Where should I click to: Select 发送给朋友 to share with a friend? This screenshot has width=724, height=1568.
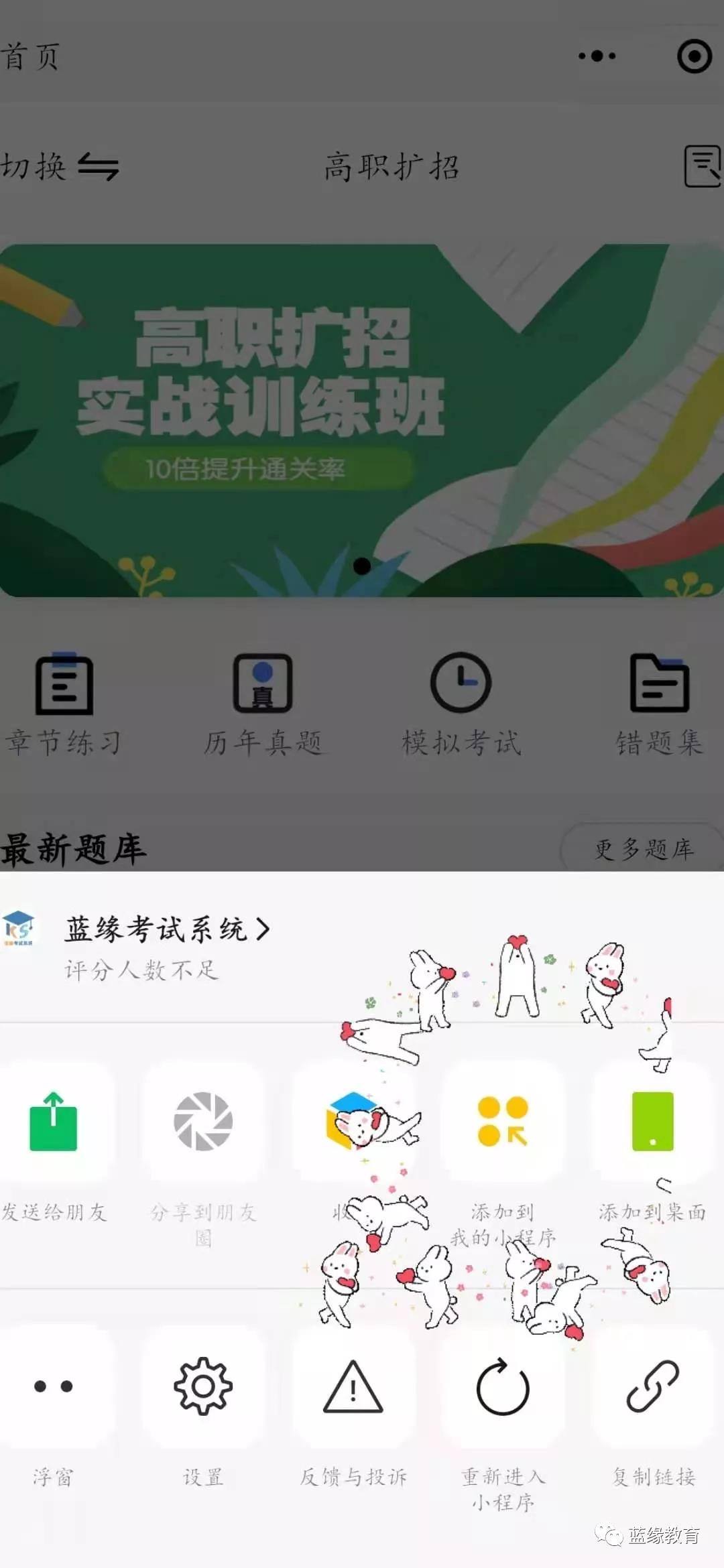coord(54,1122)
